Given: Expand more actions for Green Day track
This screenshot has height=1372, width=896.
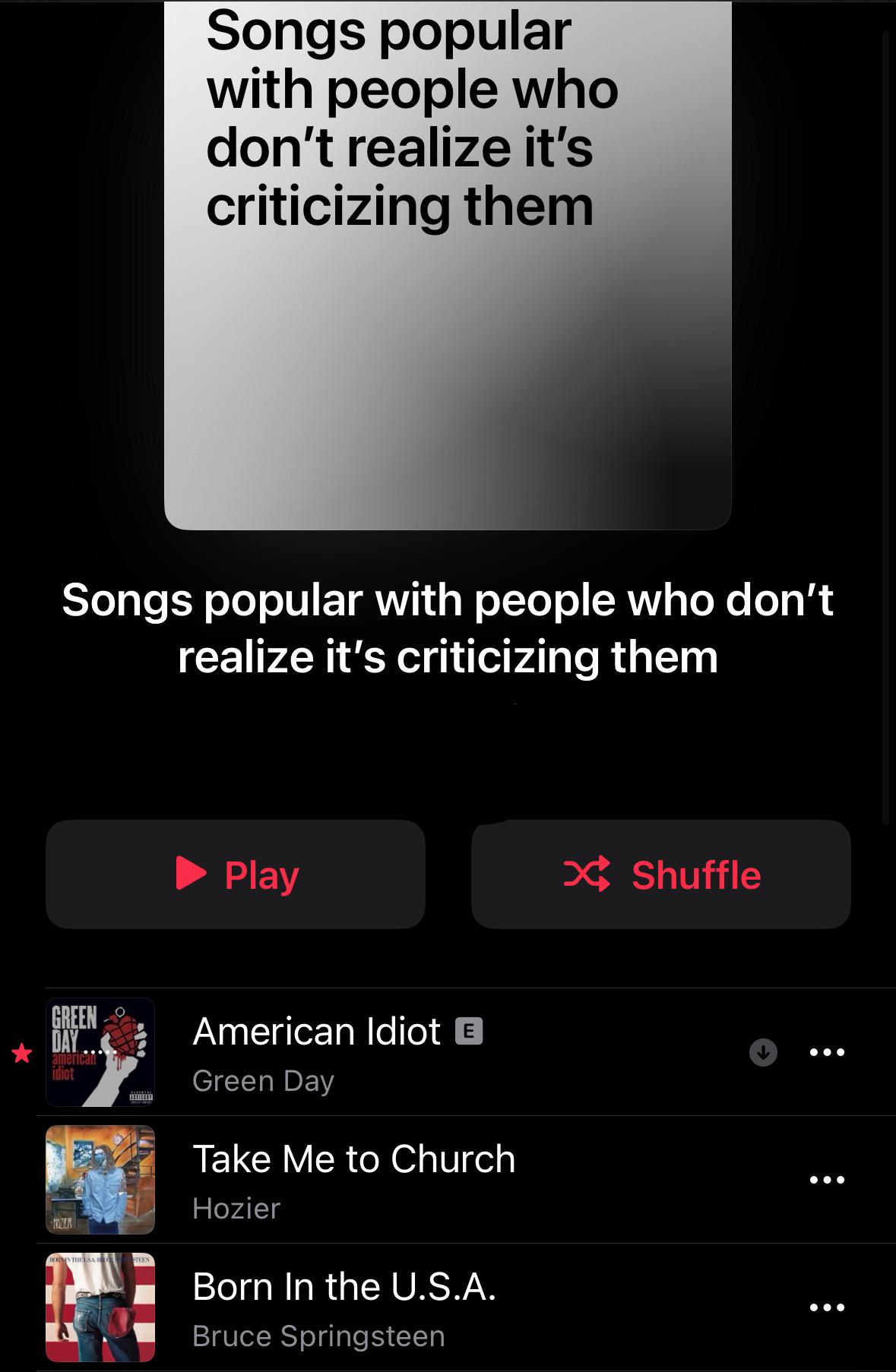Looking at the screenshot, I should coord(828,1052).
